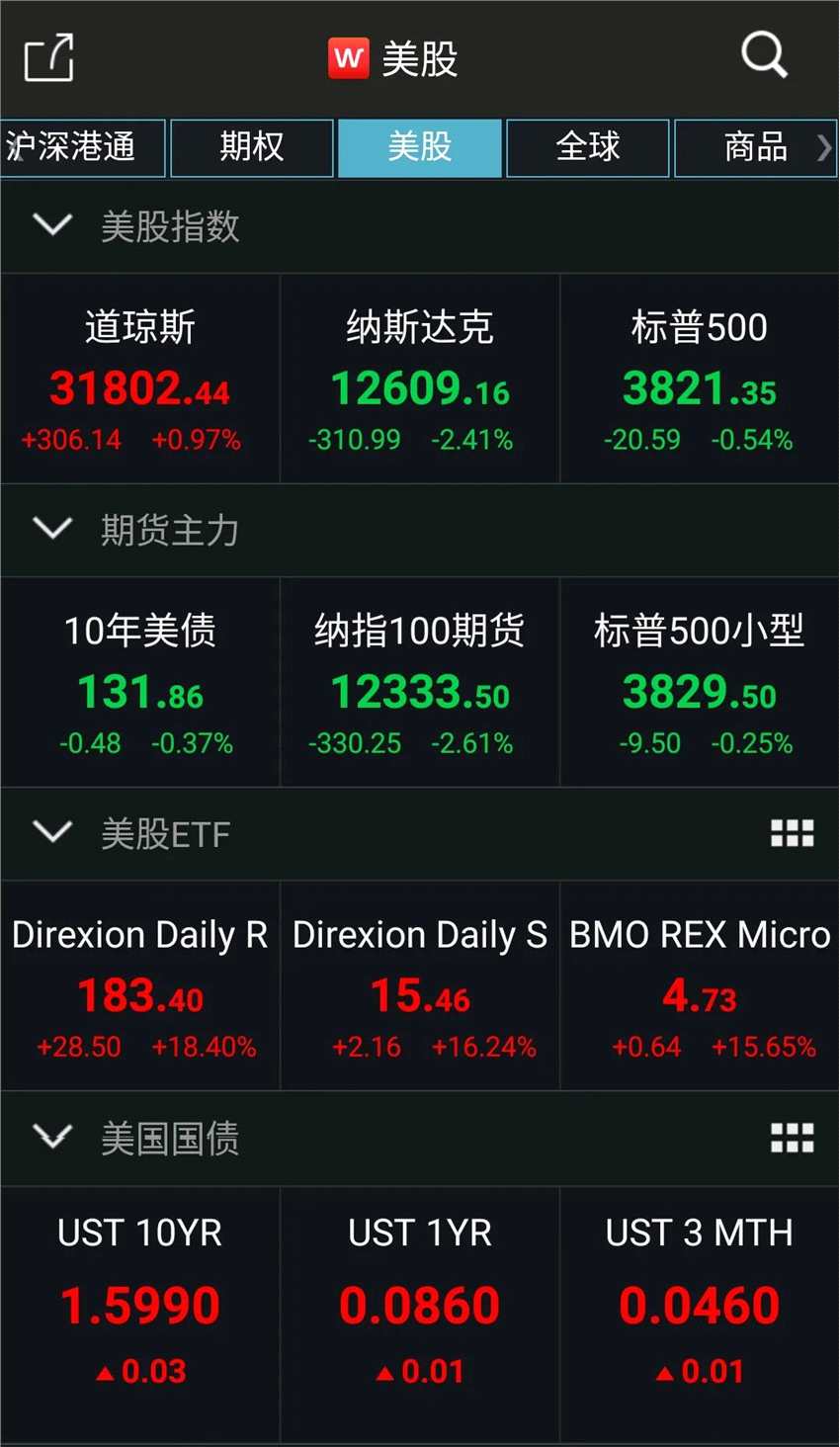The height and width of the screenshot is (1447, 840).
Task: View 纳指100期货 details
Action: click(420, 684)
